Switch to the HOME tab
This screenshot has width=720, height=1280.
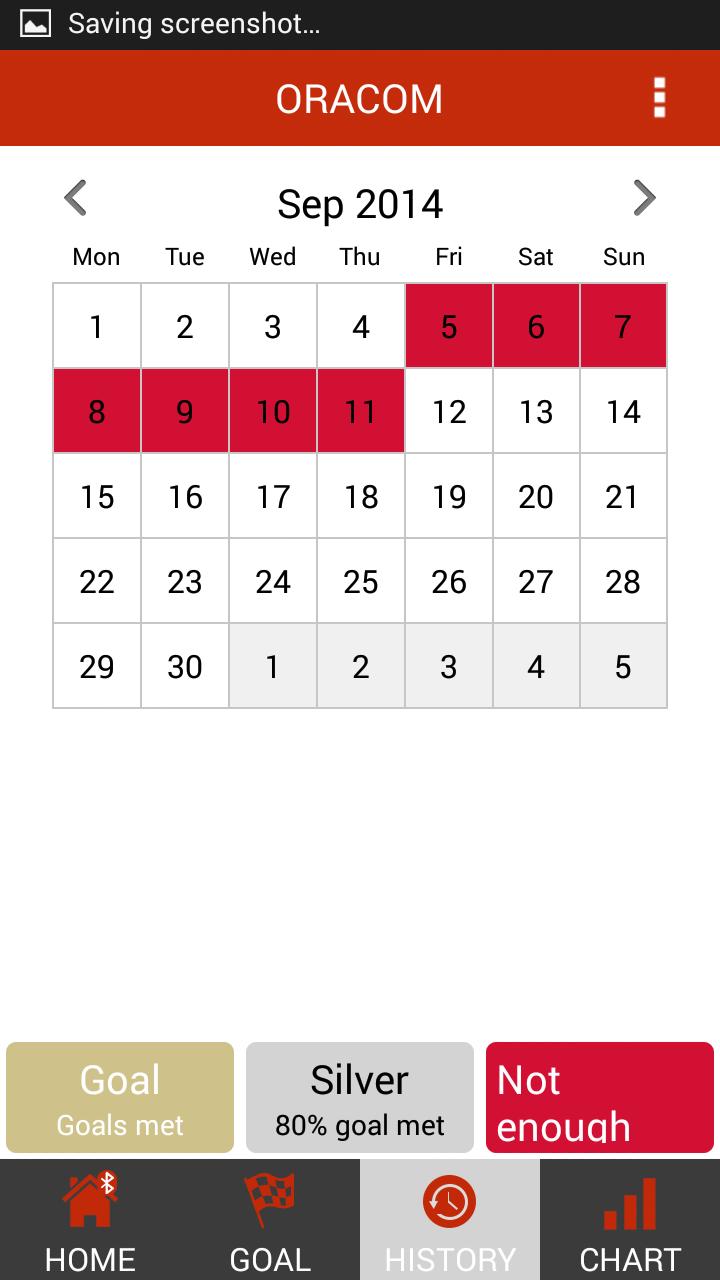(x=90, y=1220)
